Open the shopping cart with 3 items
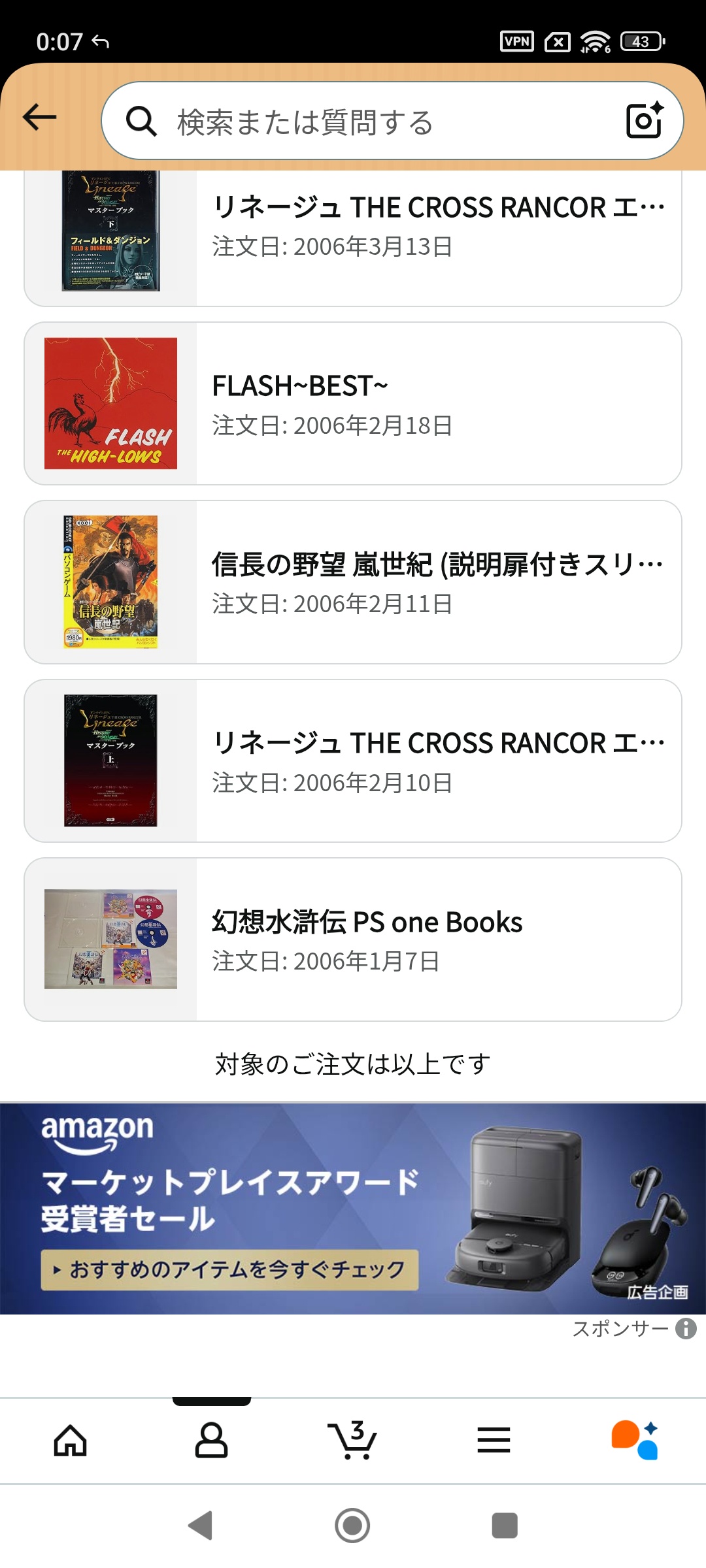Screen dimensions: 706x1568 coord(353,1440)
